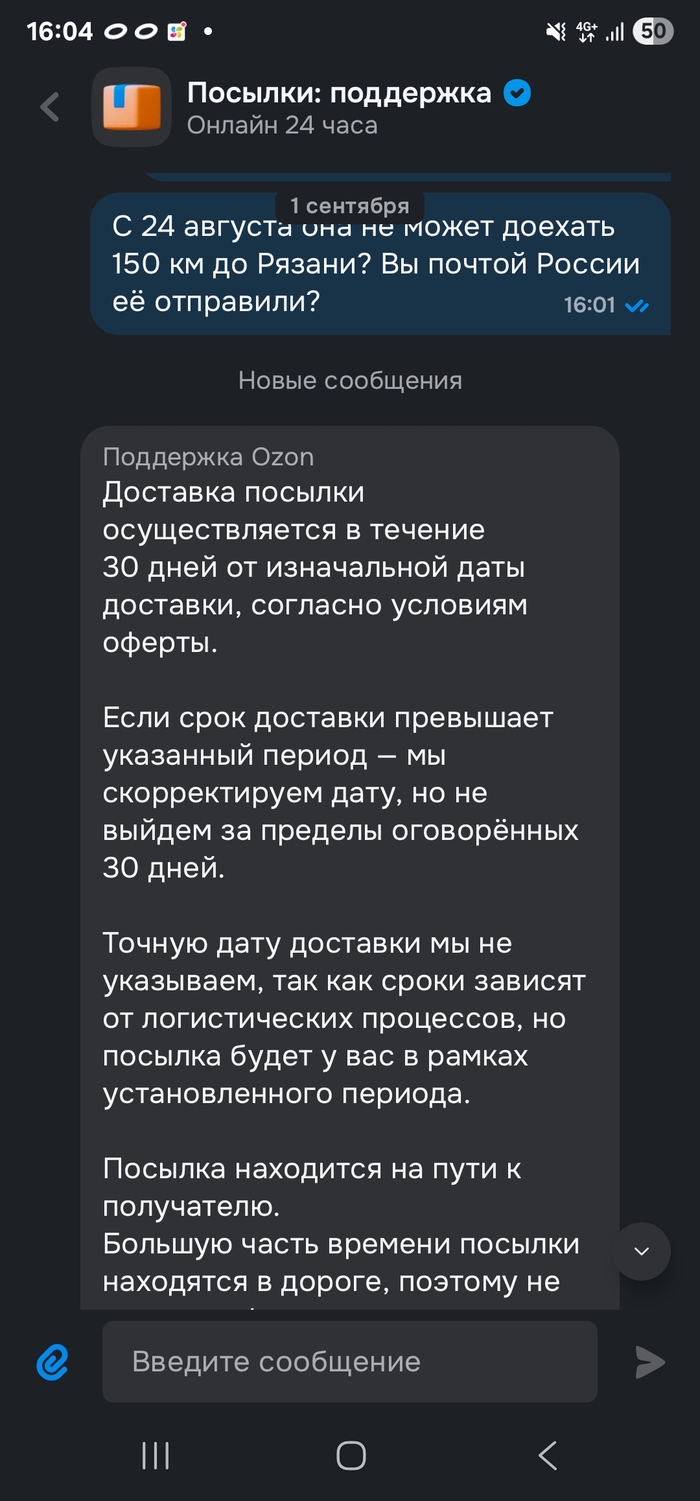This screenshot has height=1501, width=700.
Task: Go back from the support chat
Action: pyautogui.click(x=50, y=107)
